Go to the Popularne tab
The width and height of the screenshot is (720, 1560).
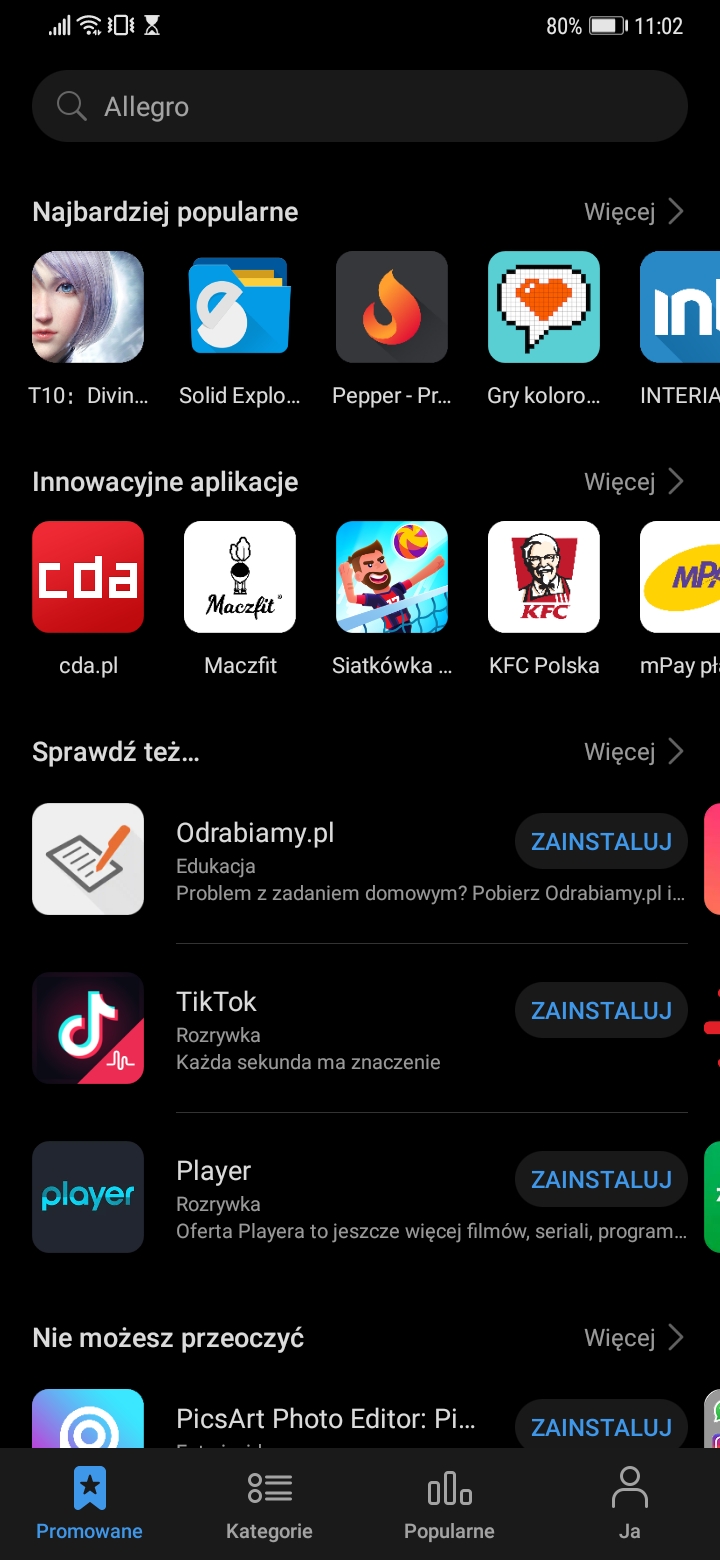point(449,1505)
